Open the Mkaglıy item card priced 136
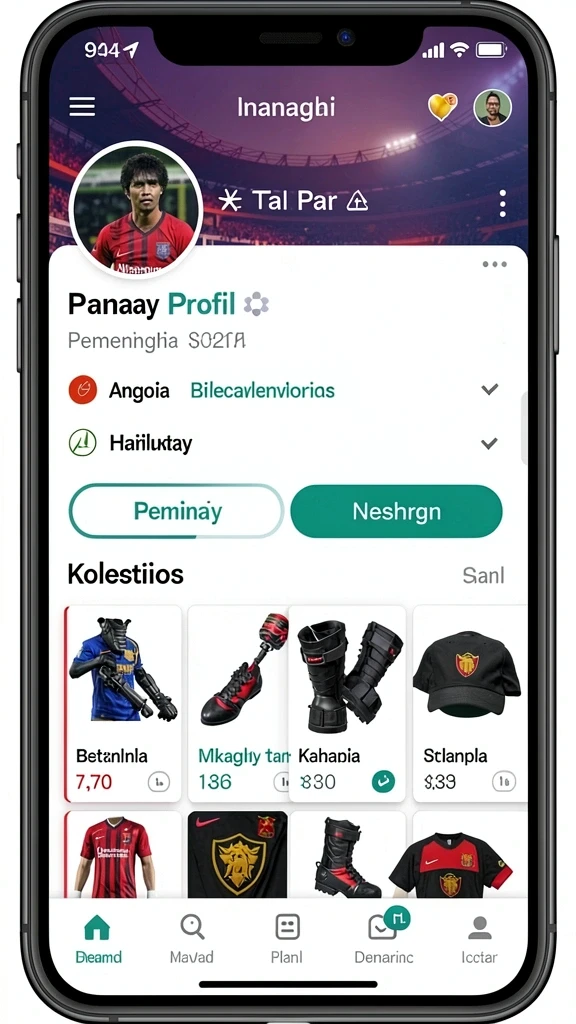 [x=238, y=703]
